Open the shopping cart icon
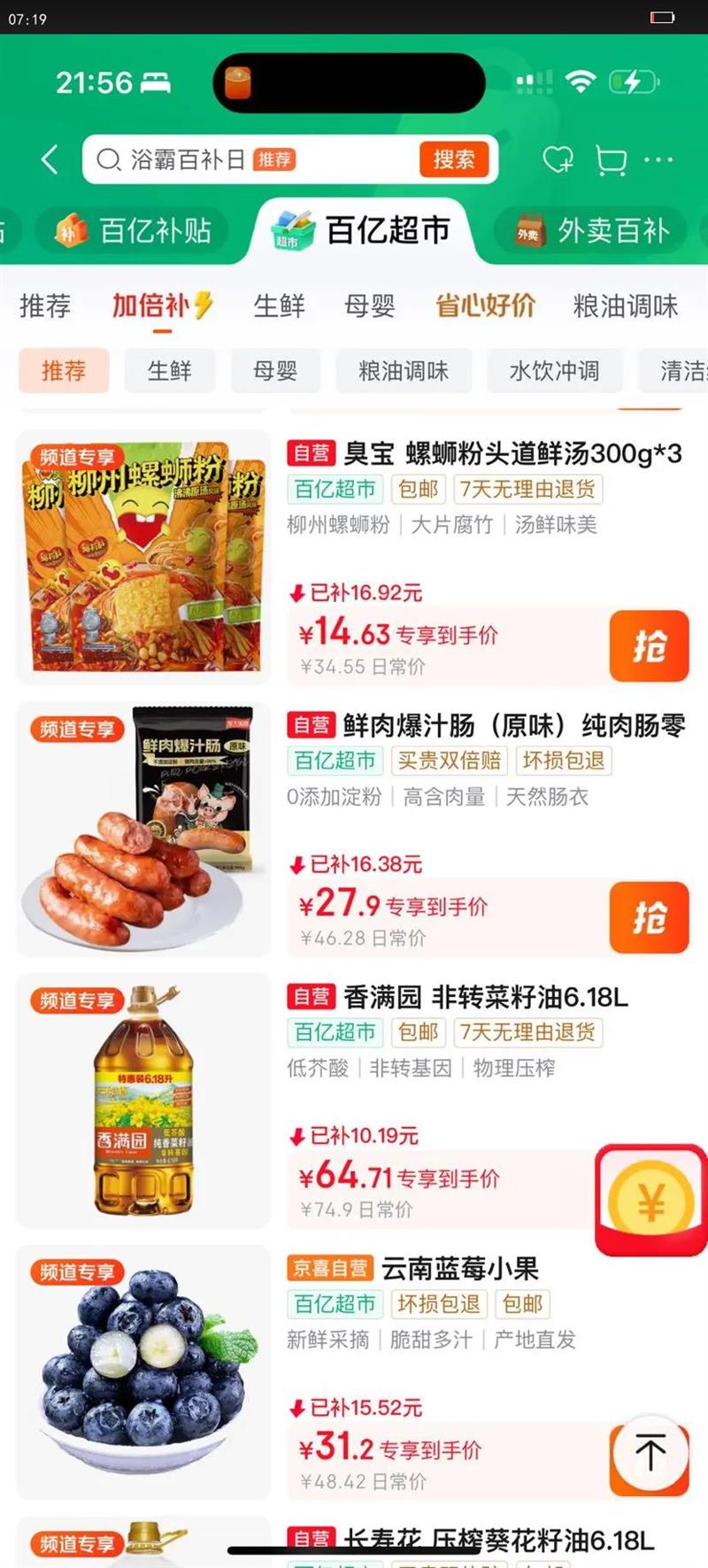Screen dimensions: 708x1568 [x=611, y=159]
